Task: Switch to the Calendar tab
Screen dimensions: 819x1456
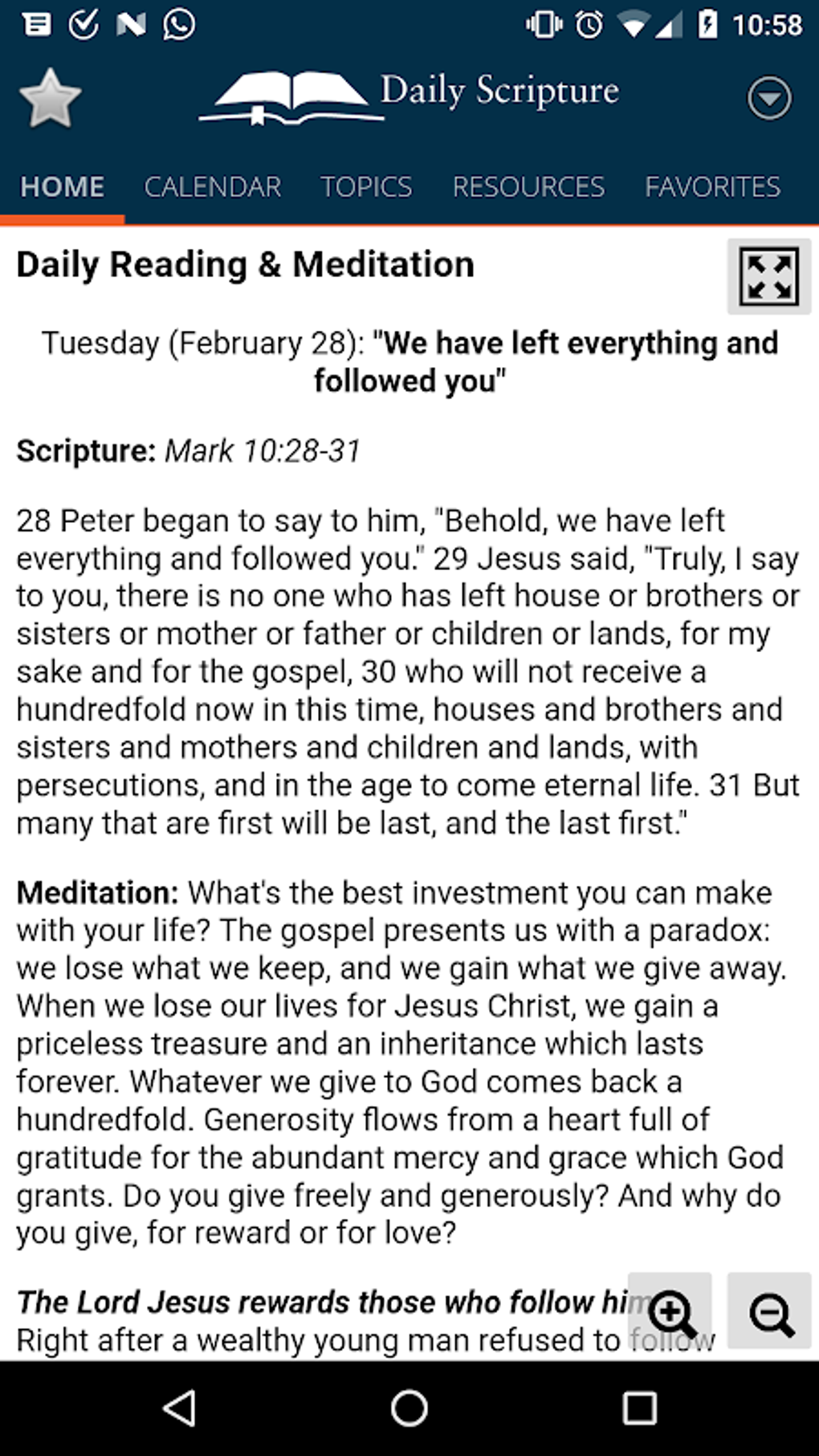Action: click(213, 186)
